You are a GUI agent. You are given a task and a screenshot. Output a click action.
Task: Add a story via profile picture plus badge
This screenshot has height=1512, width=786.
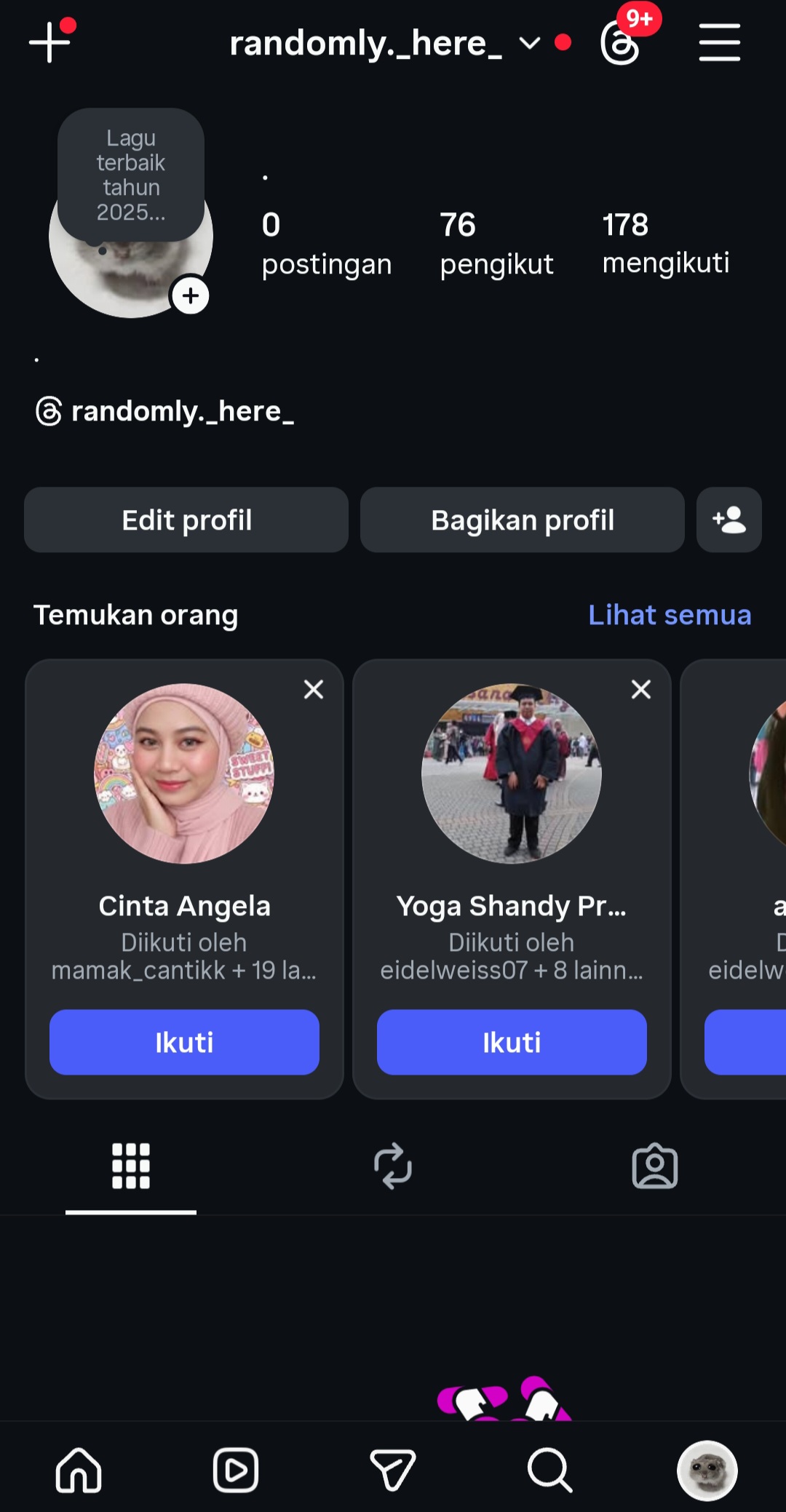coord(191,295)
